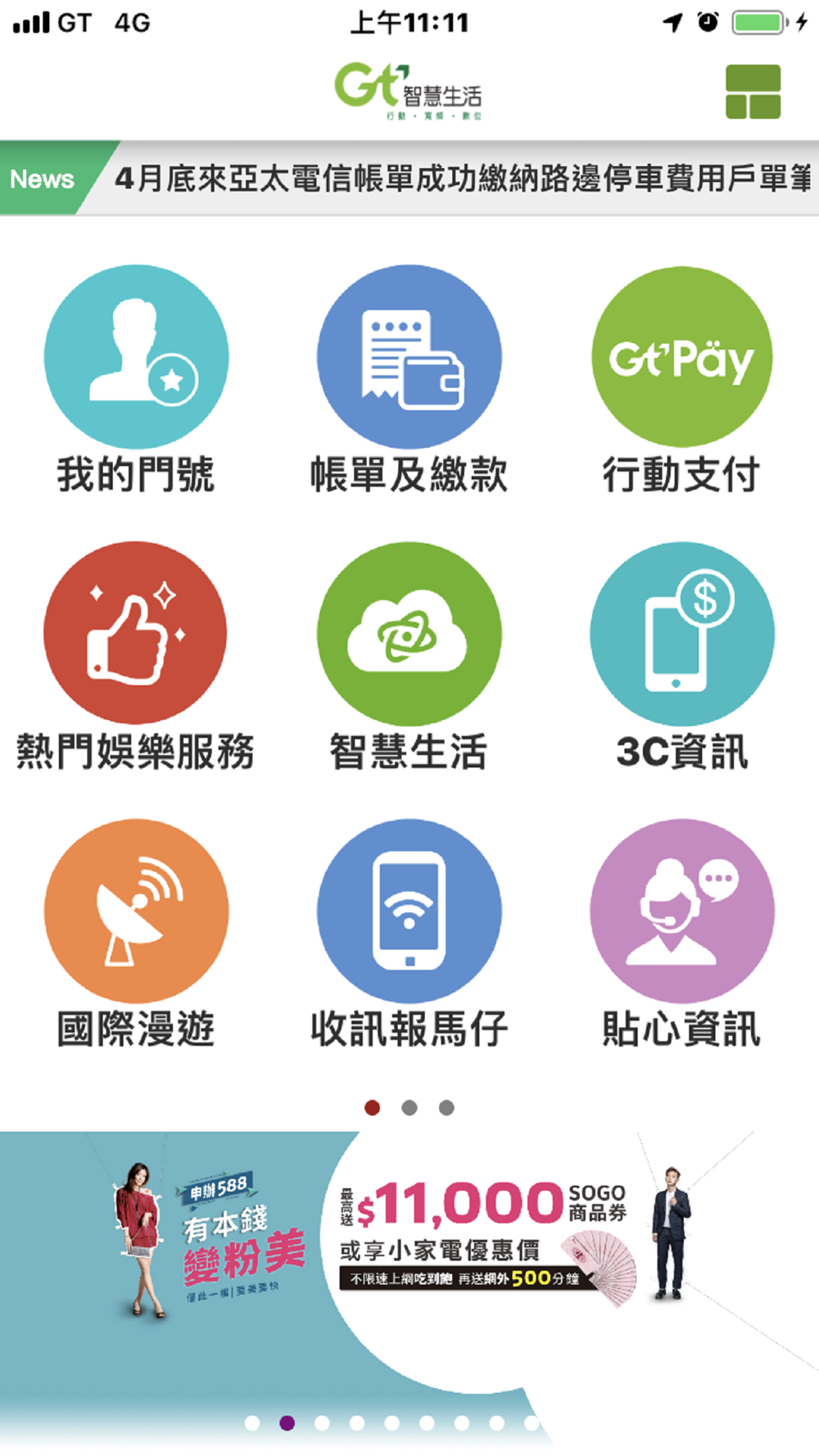Select the 智慧生活 cloud icon

point(409,633)
